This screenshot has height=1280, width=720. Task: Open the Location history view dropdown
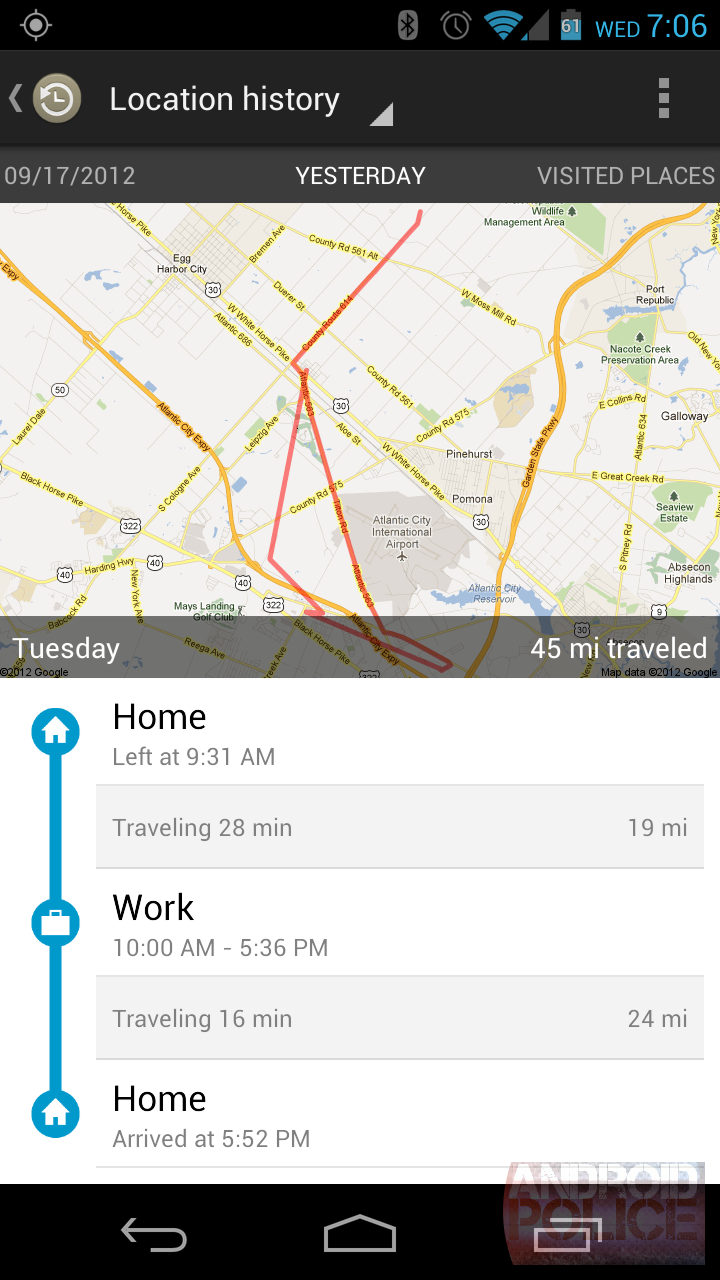pyautogui.click(x=380, y=114)
